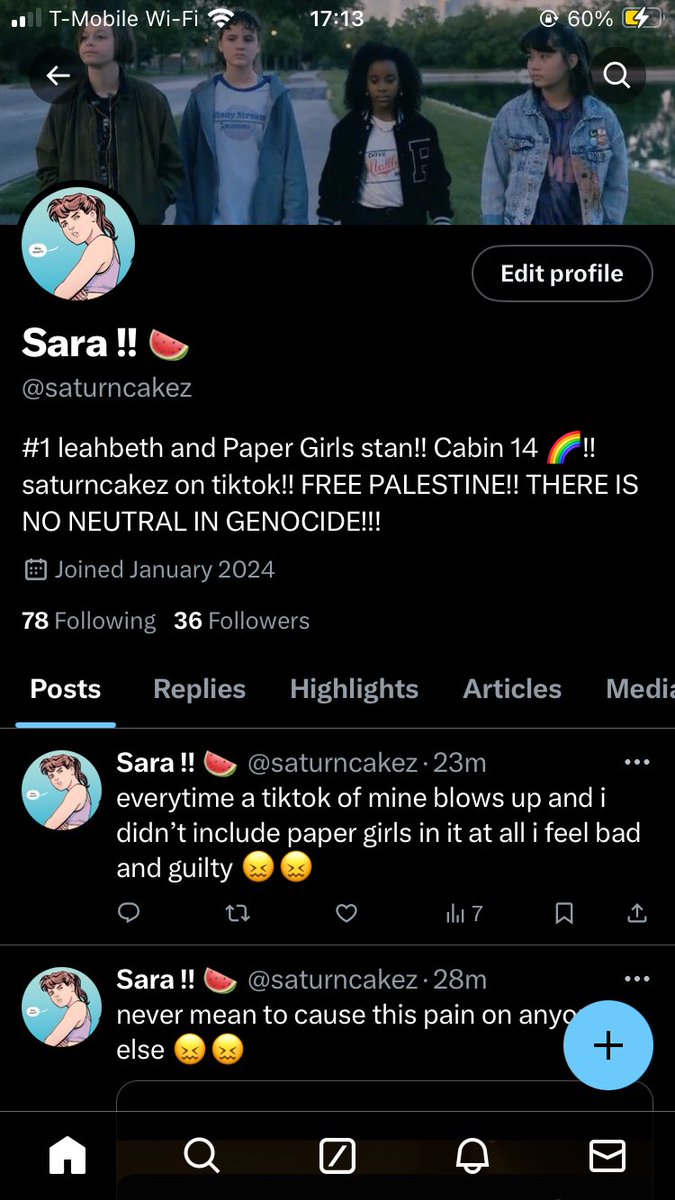Like the tiktok blows up post

tap(346, 912)
